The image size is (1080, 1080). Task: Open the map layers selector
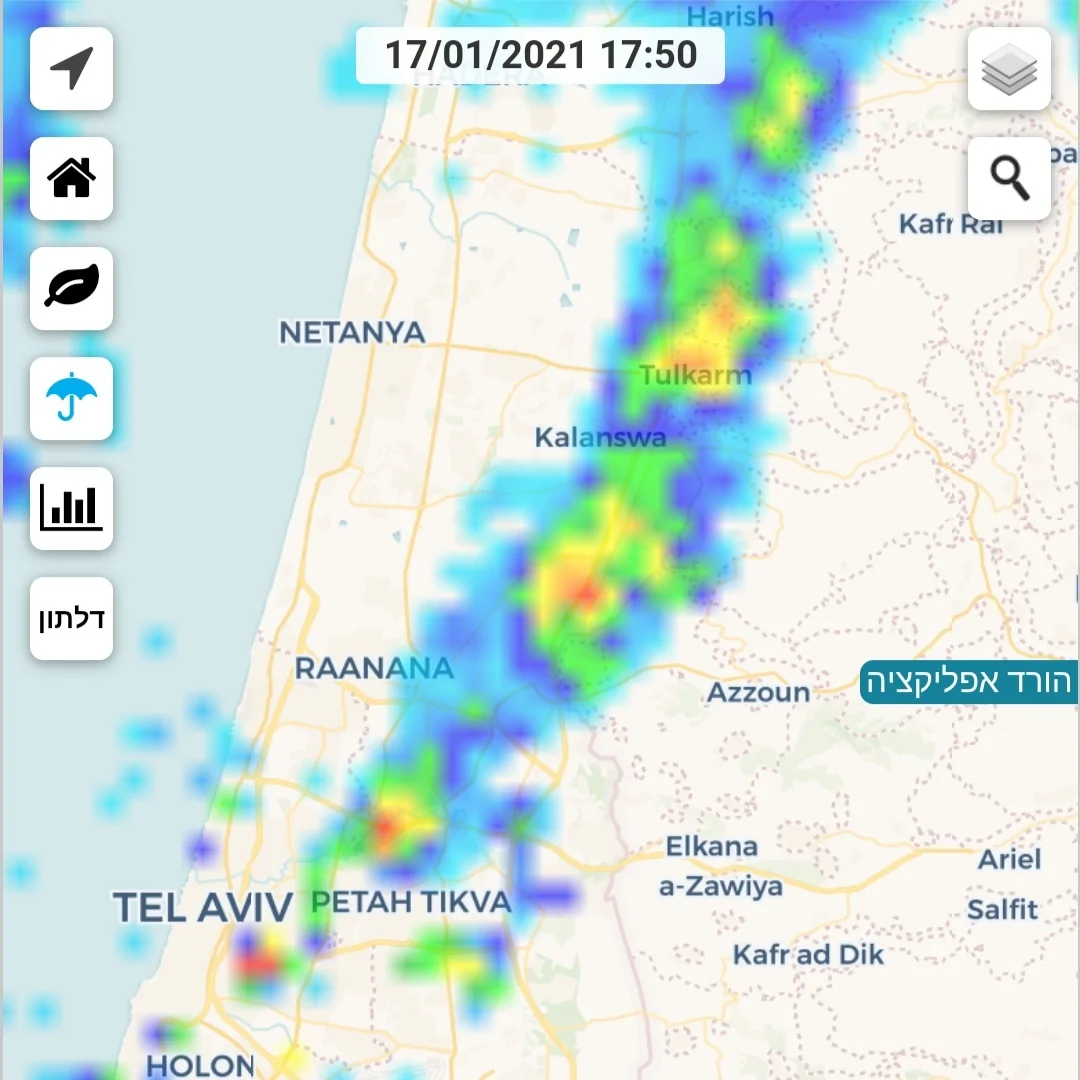[1009, 69]
